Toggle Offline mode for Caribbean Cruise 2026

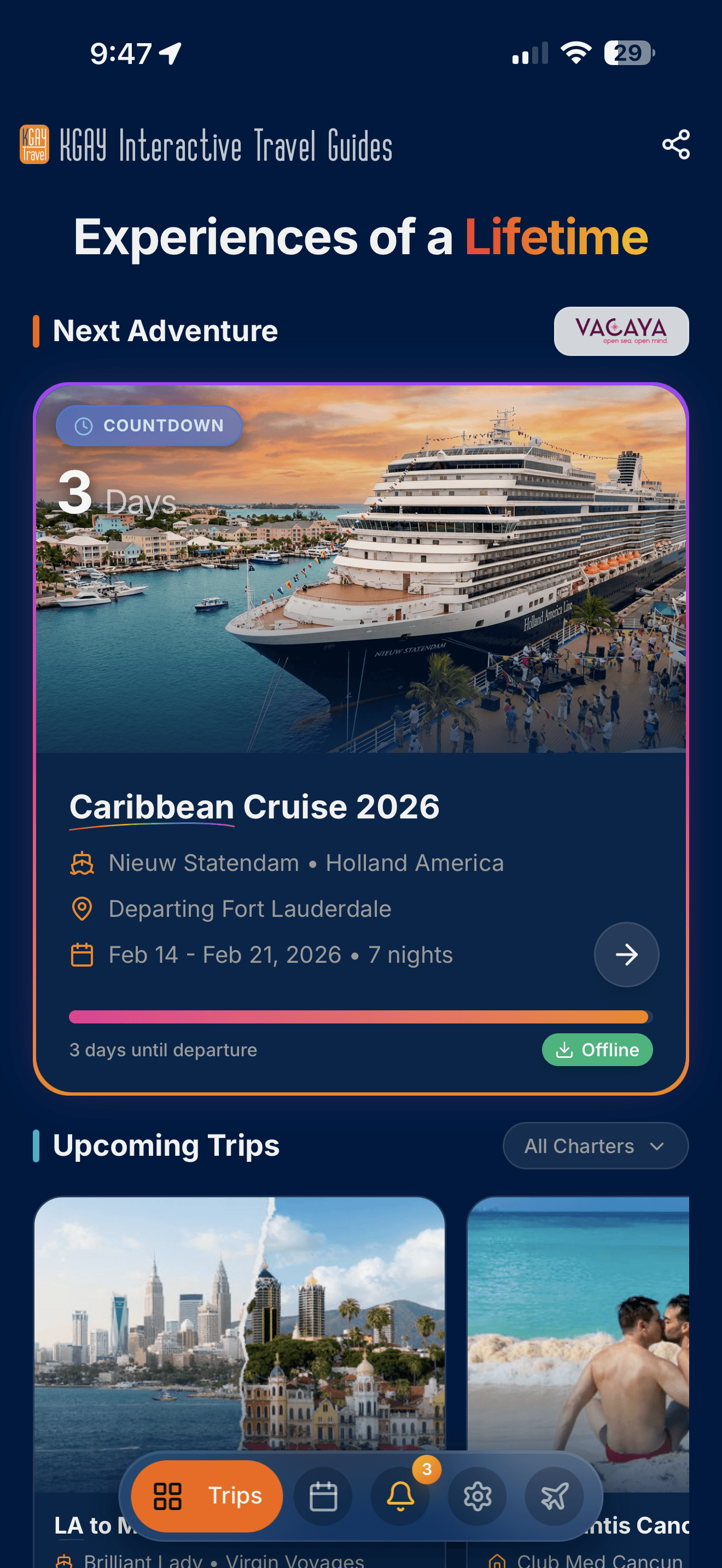(x=597, y=1049)
